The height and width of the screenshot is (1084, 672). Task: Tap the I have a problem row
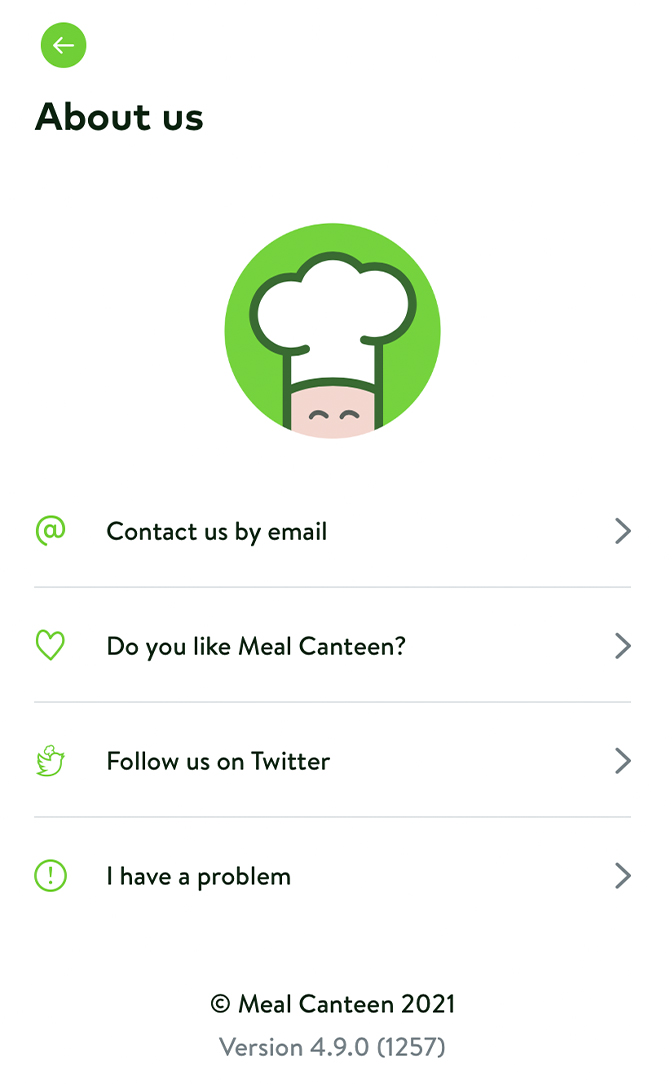333,876
